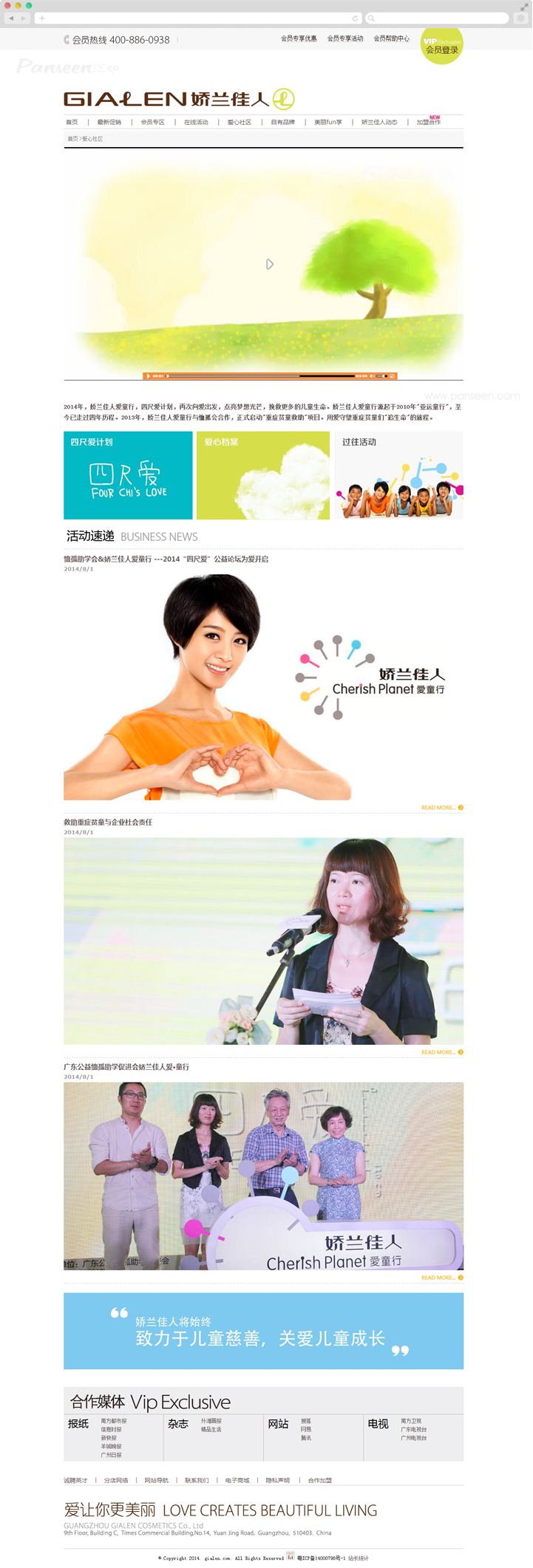Open 最新促销 navigation item
The width and height of the screenshot is (533, 1568).
(109, 122)
